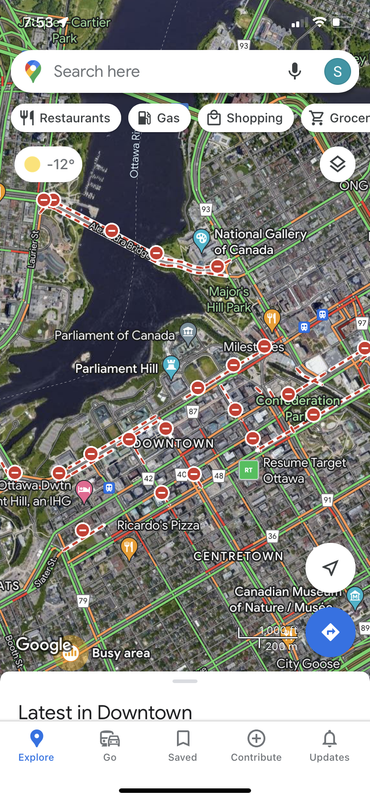Switch to the Go tab
Viewport: 370px width, 800px height.
(110, 746)
